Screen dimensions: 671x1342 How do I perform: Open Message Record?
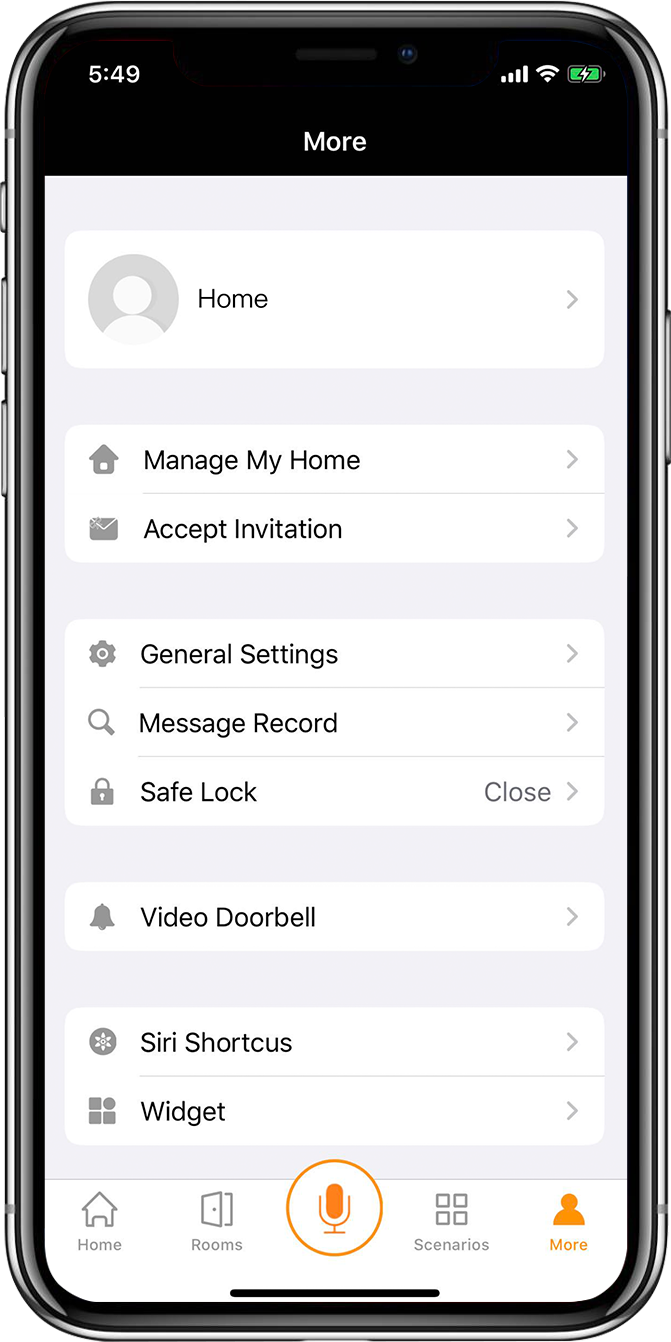334,723
